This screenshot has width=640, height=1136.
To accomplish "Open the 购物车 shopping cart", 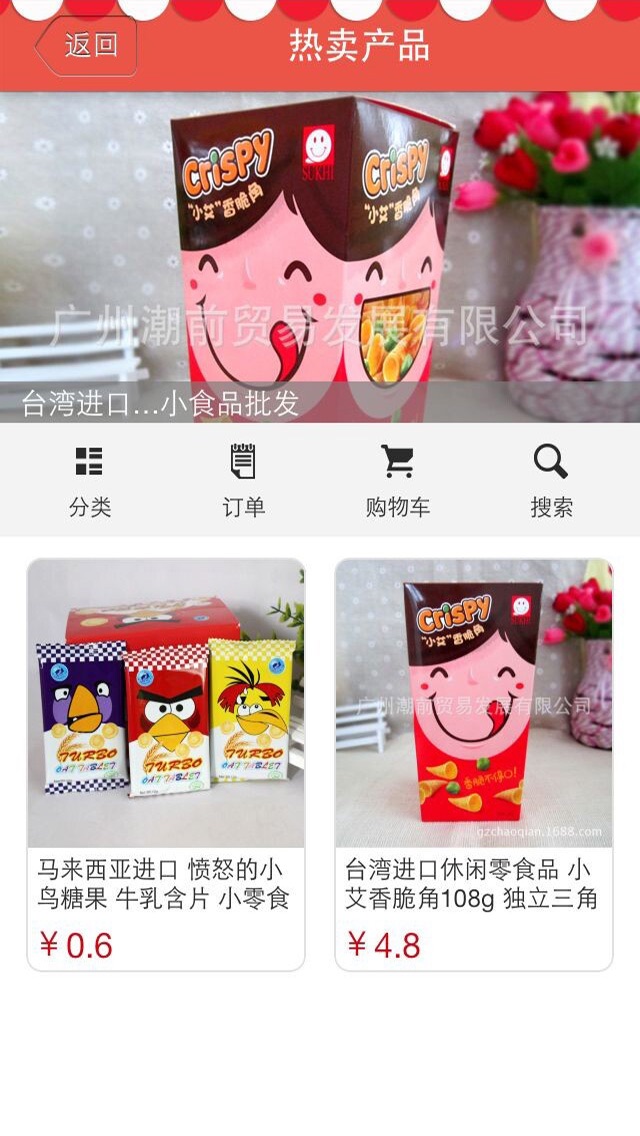I will tap(397, 481).
